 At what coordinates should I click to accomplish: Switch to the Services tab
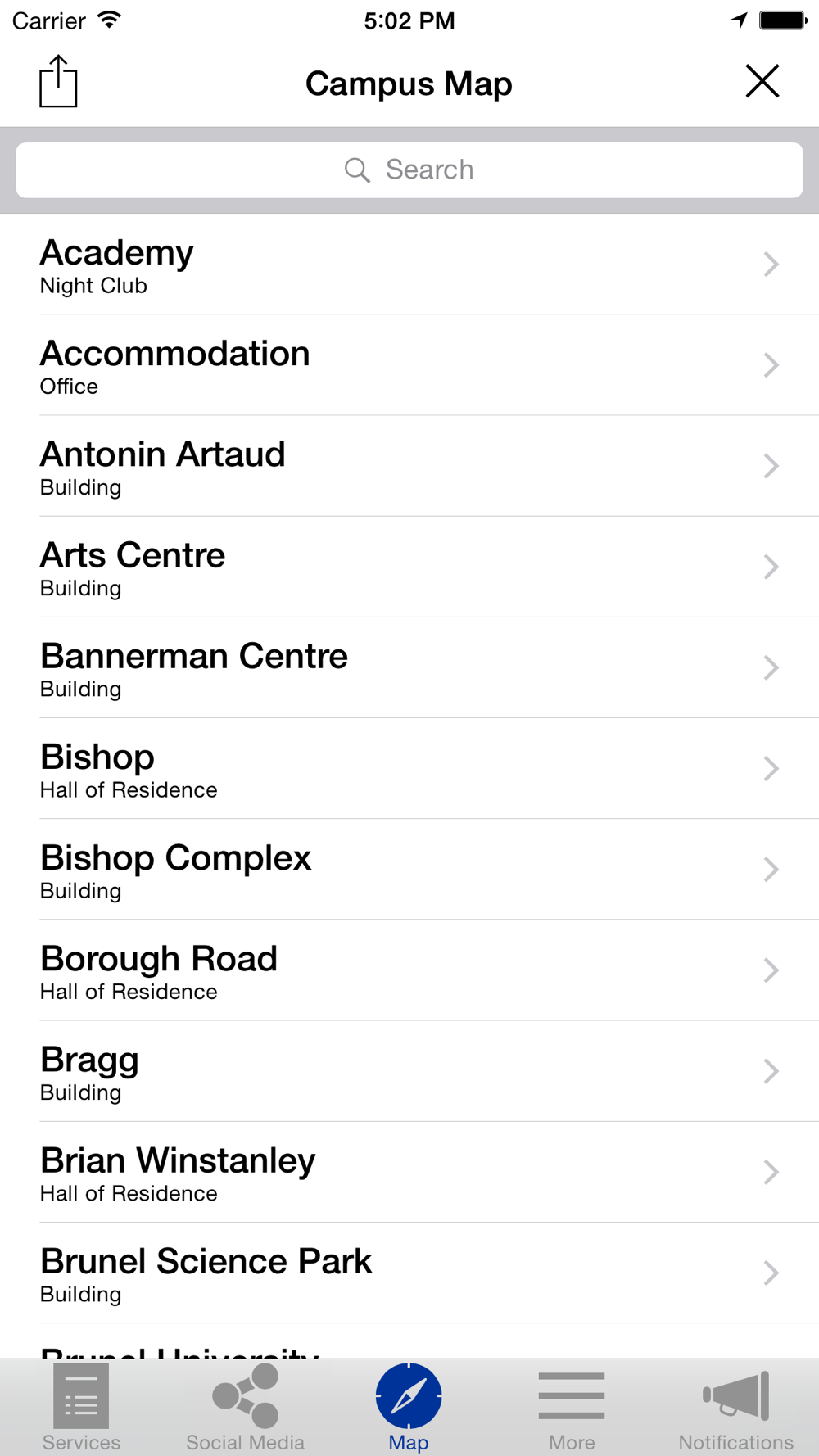point(81,1409)
